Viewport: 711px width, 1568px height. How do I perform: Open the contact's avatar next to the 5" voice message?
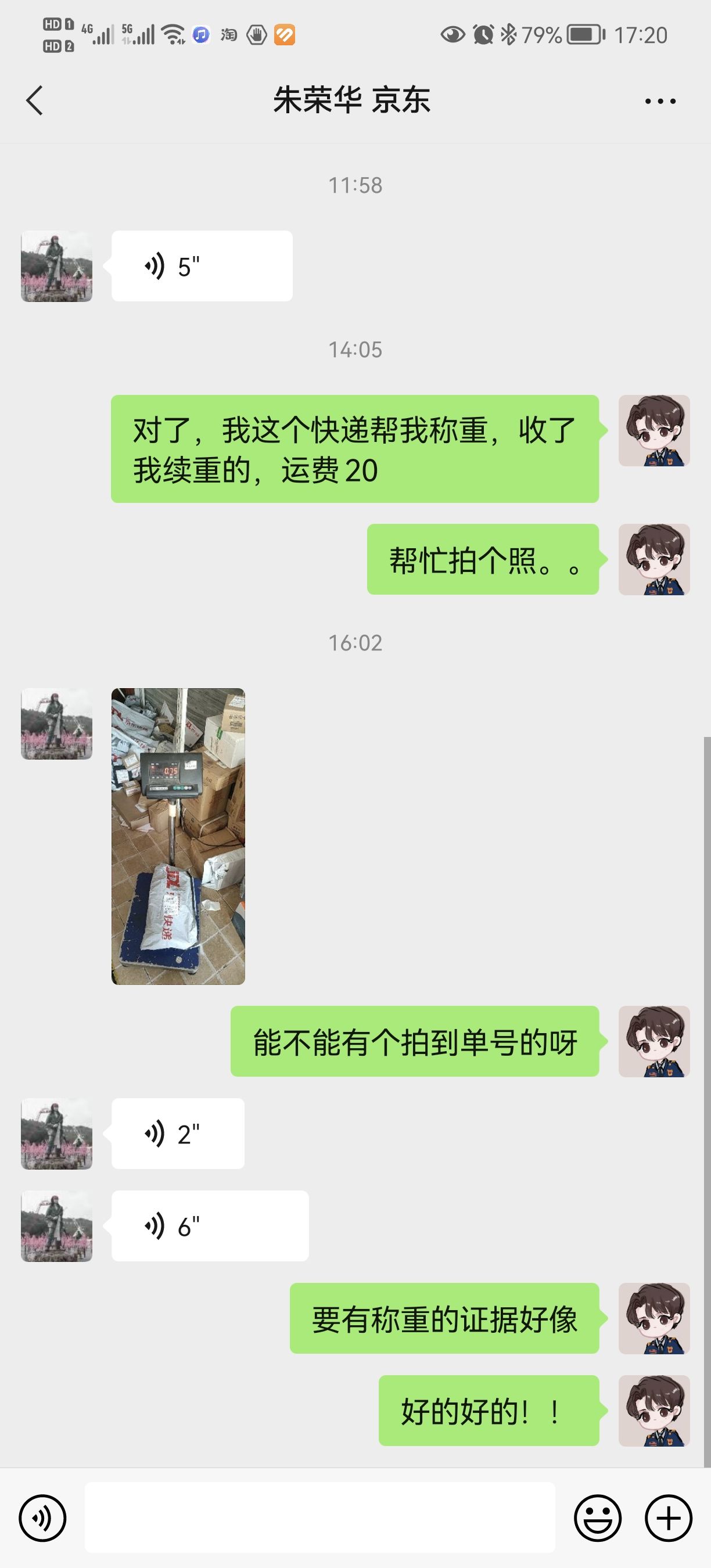click(x=56, y=266)
